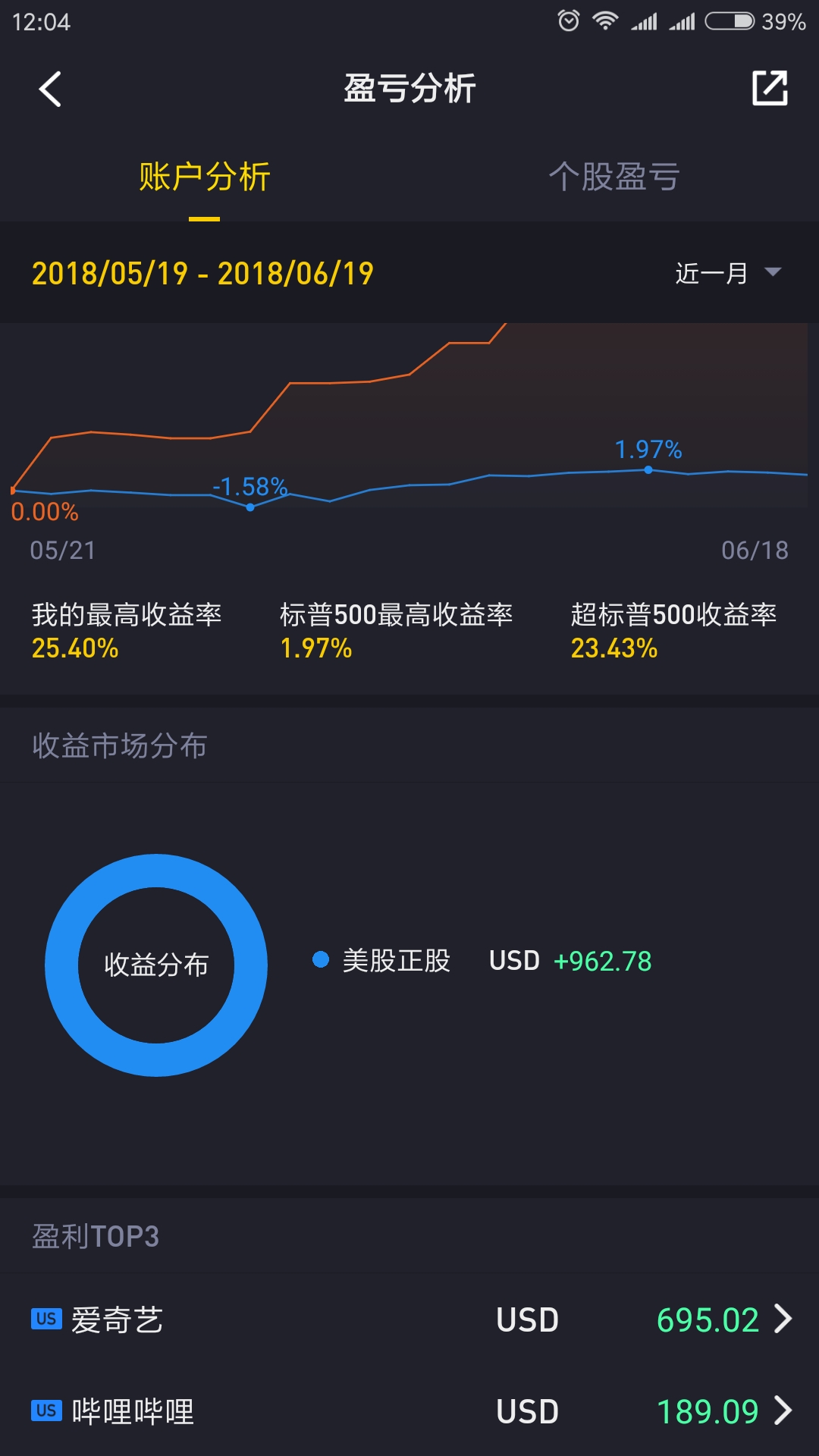Select the 账户分析 tab
Screen dimensions: 819x1456
204,177
